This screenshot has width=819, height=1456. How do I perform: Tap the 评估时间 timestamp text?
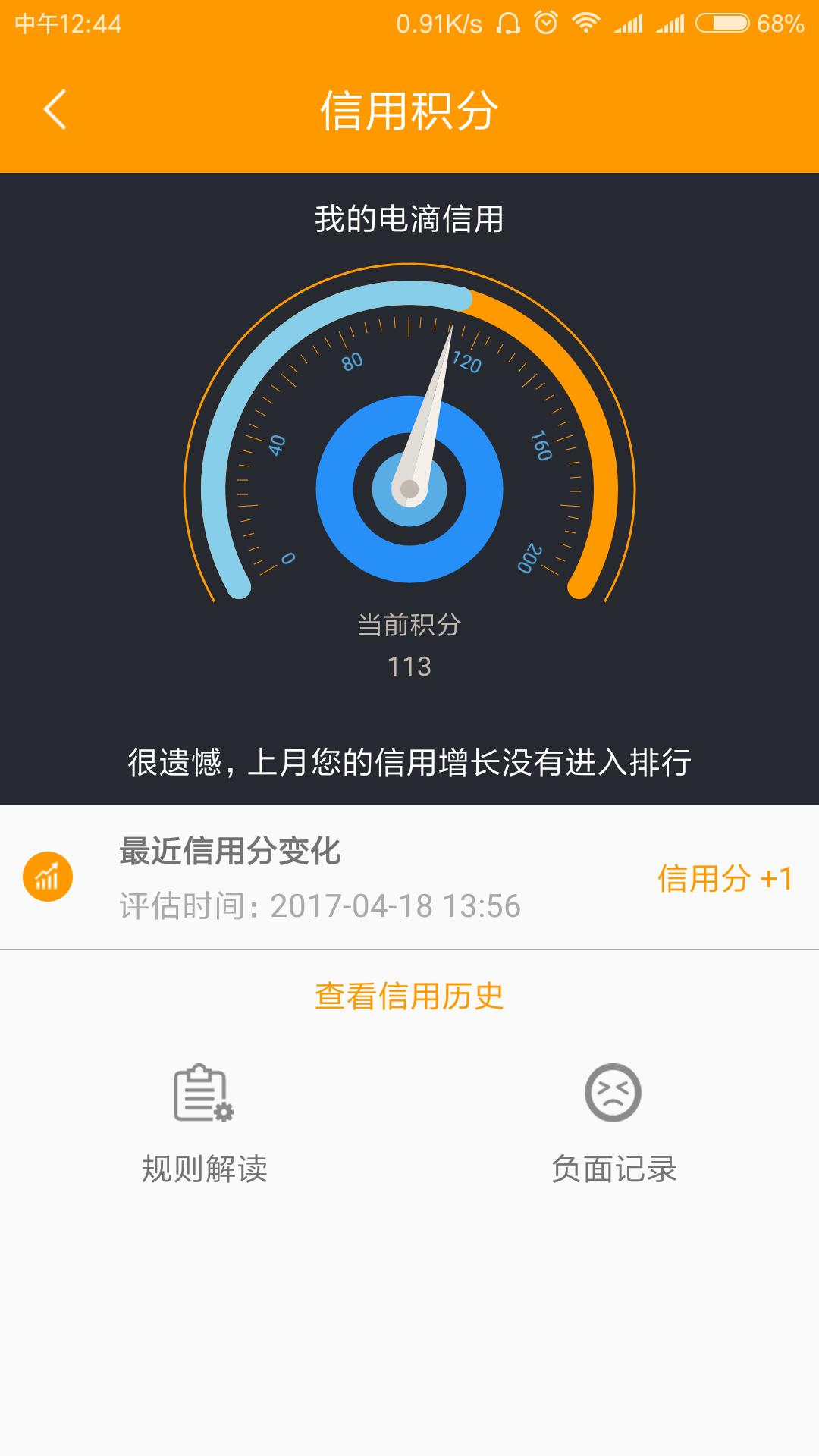point(318,904)
